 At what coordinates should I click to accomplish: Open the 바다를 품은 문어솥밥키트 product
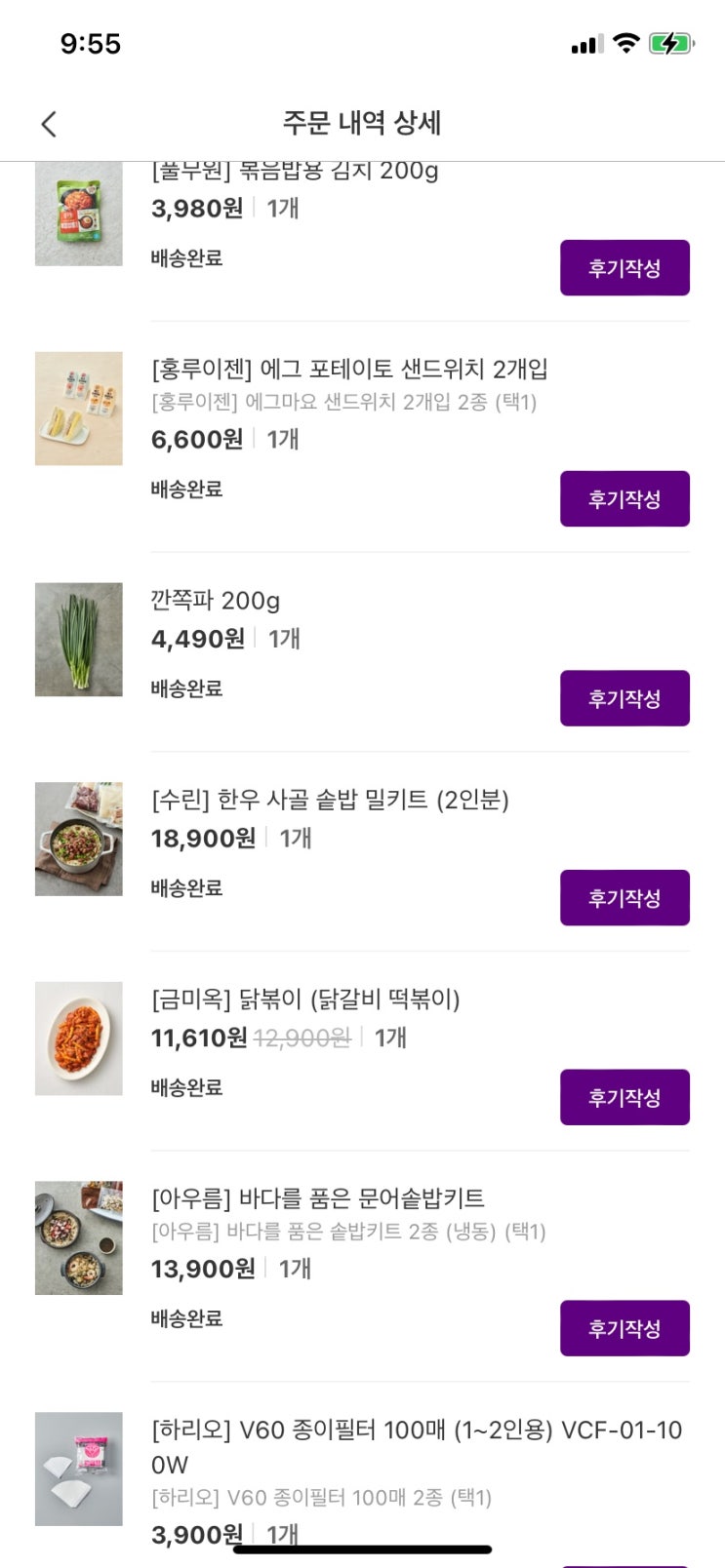click(79, 1238)
